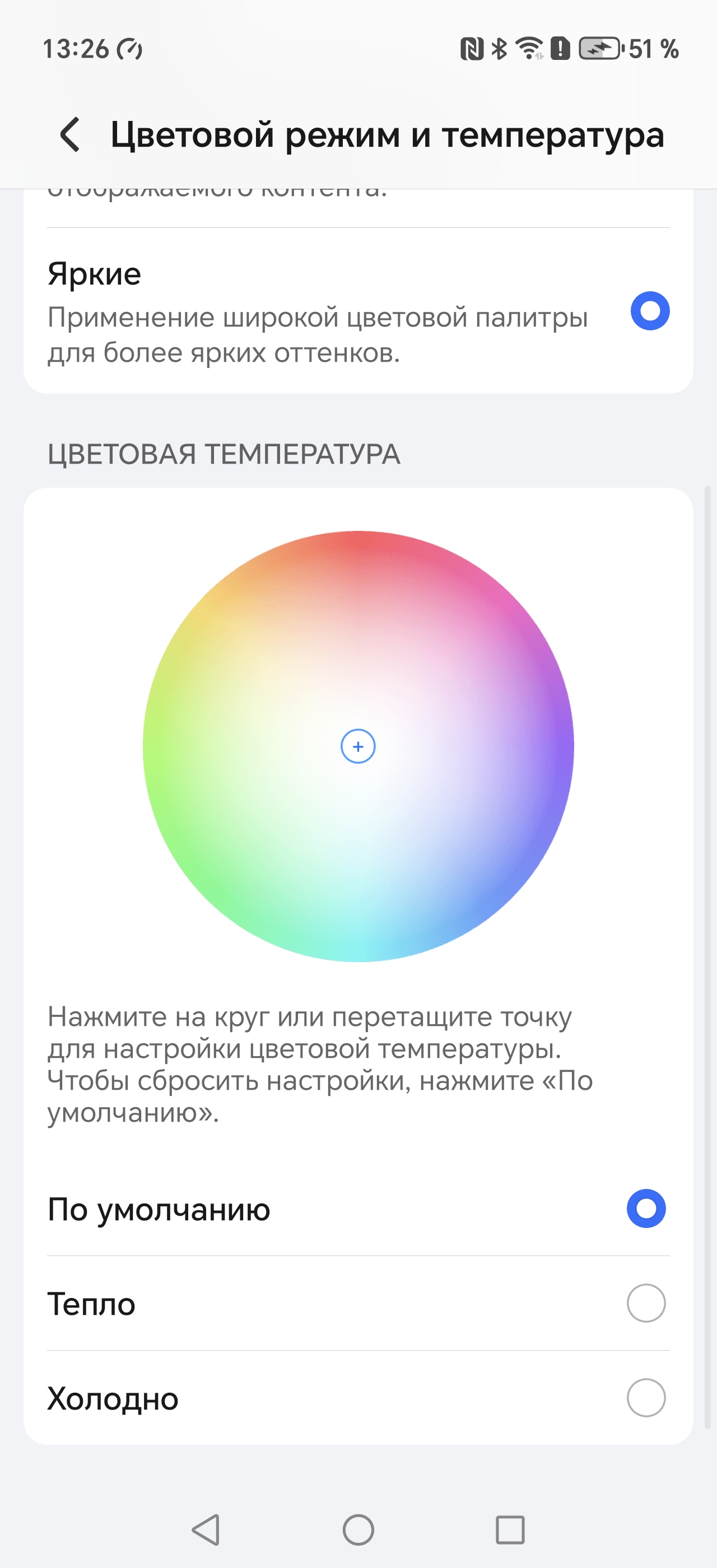Choose the Холодно color temperature
This screenshot has height=1568, width=717.
coord(646,1398)
